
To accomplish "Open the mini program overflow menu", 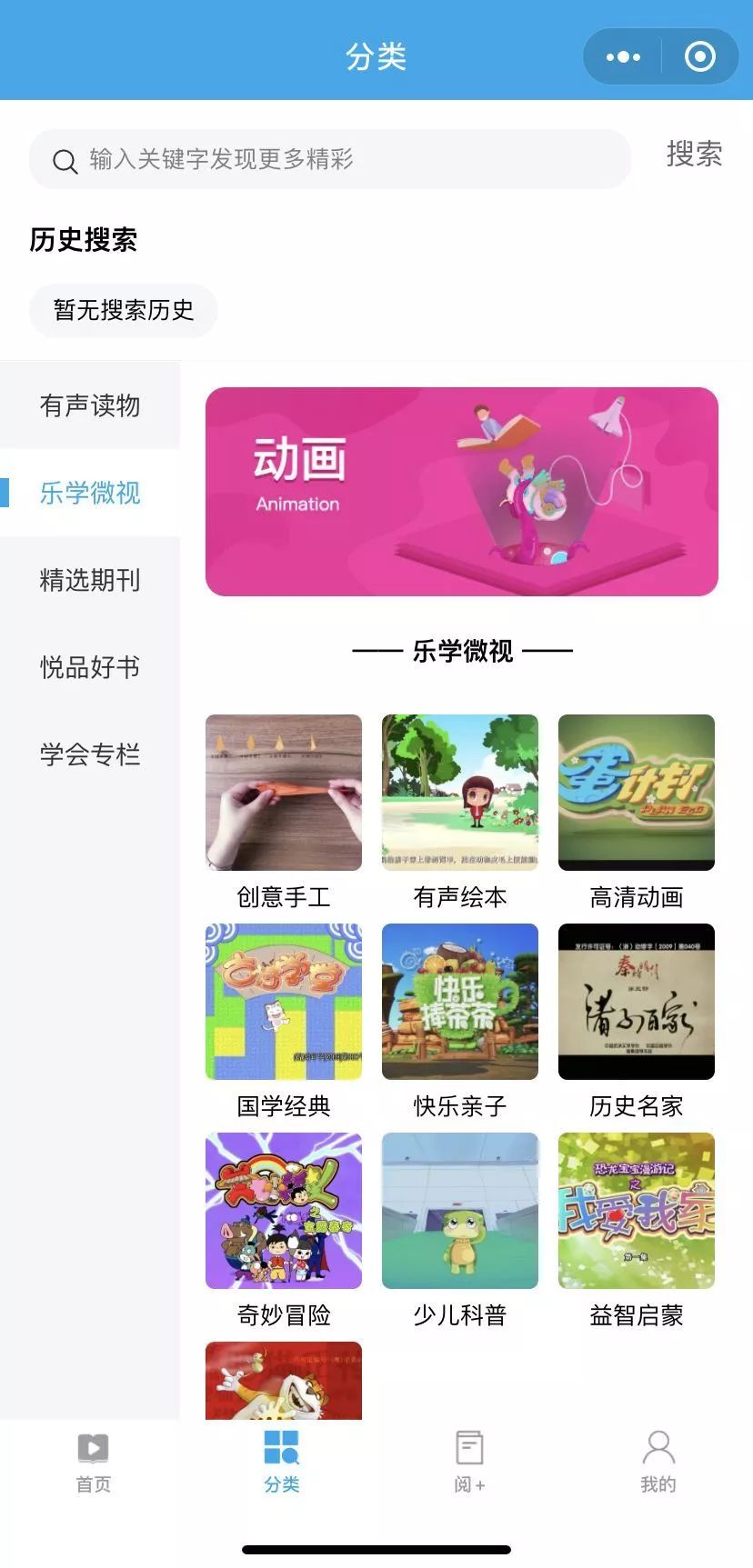I will click(x=623, y=57).
